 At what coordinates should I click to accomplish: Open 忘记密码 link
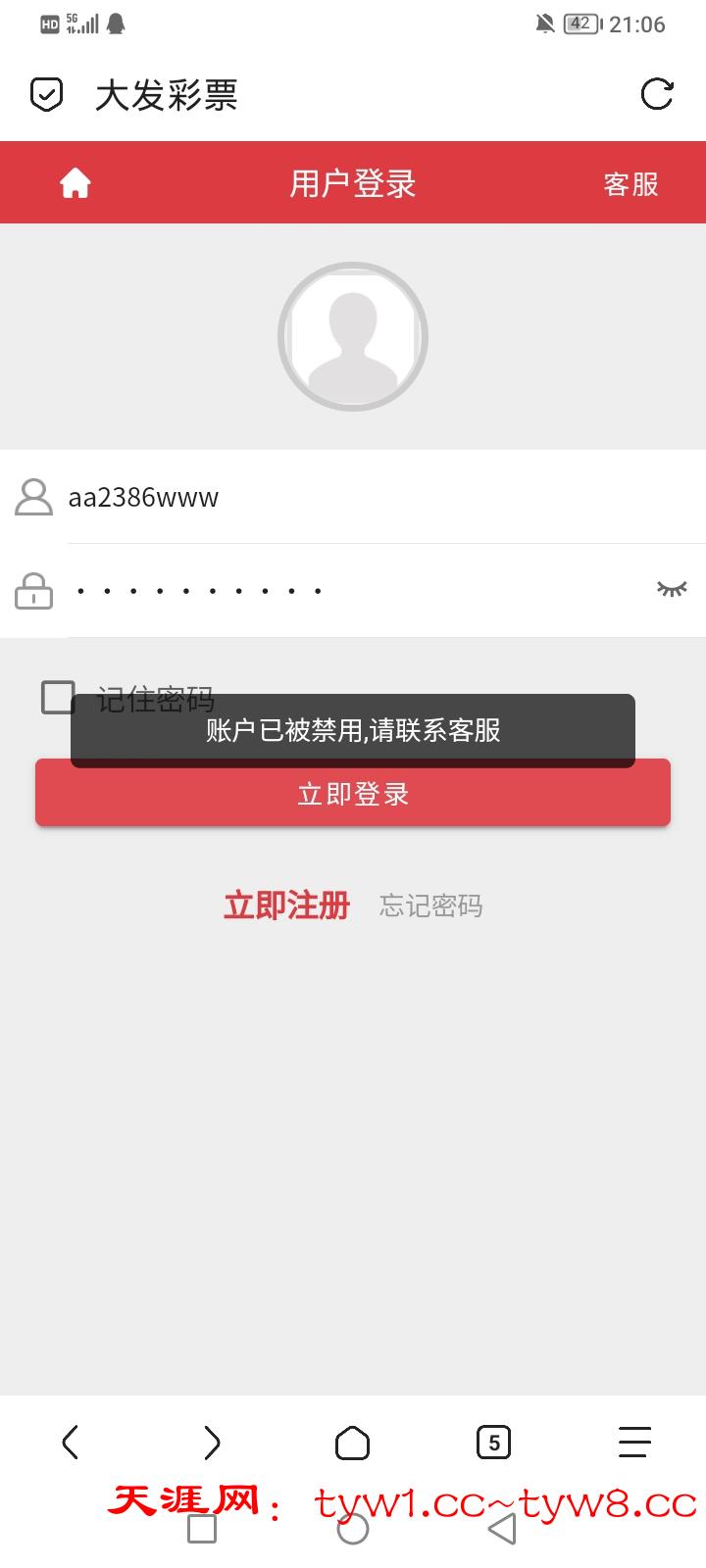pos(430,906)
